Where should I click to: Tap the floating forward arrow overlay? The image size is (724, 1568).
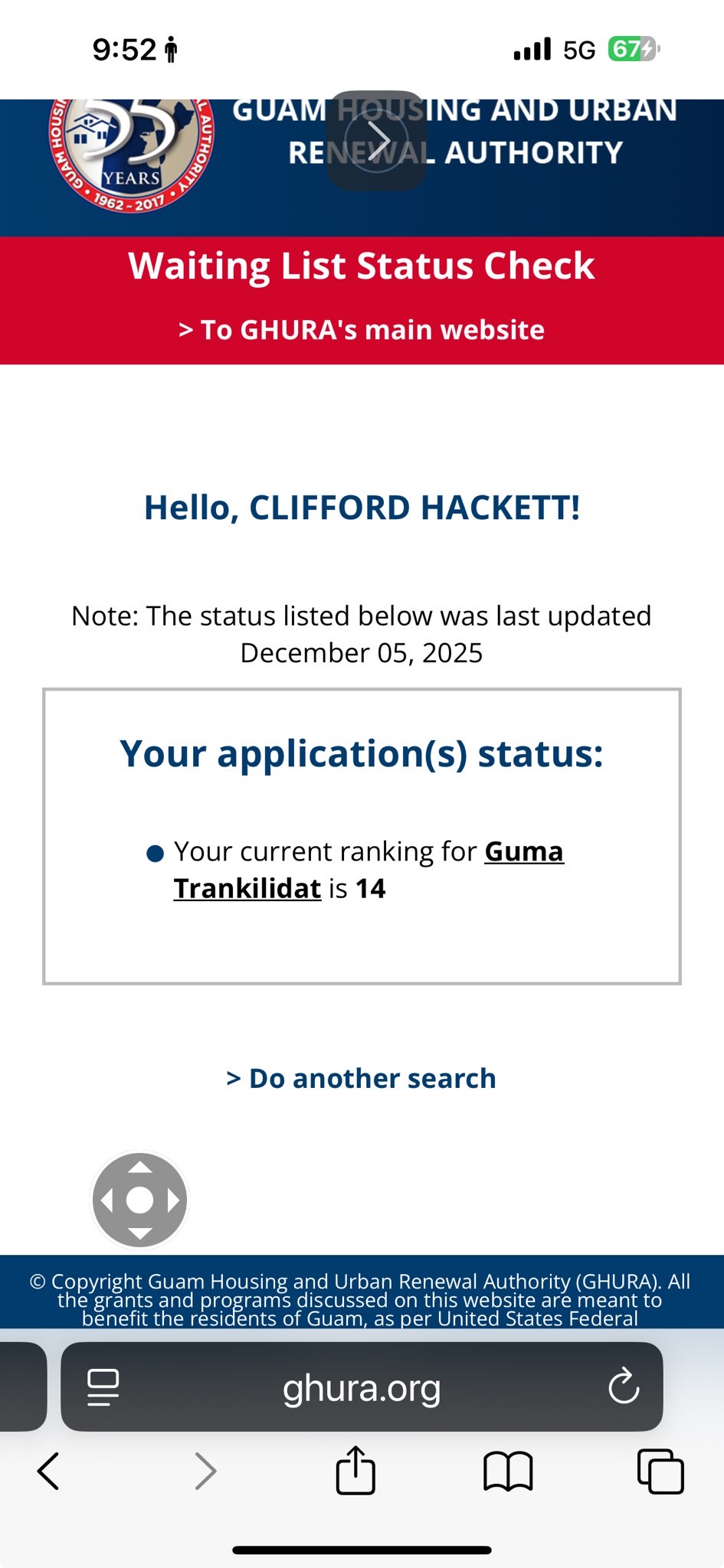(x=376, y=141)
